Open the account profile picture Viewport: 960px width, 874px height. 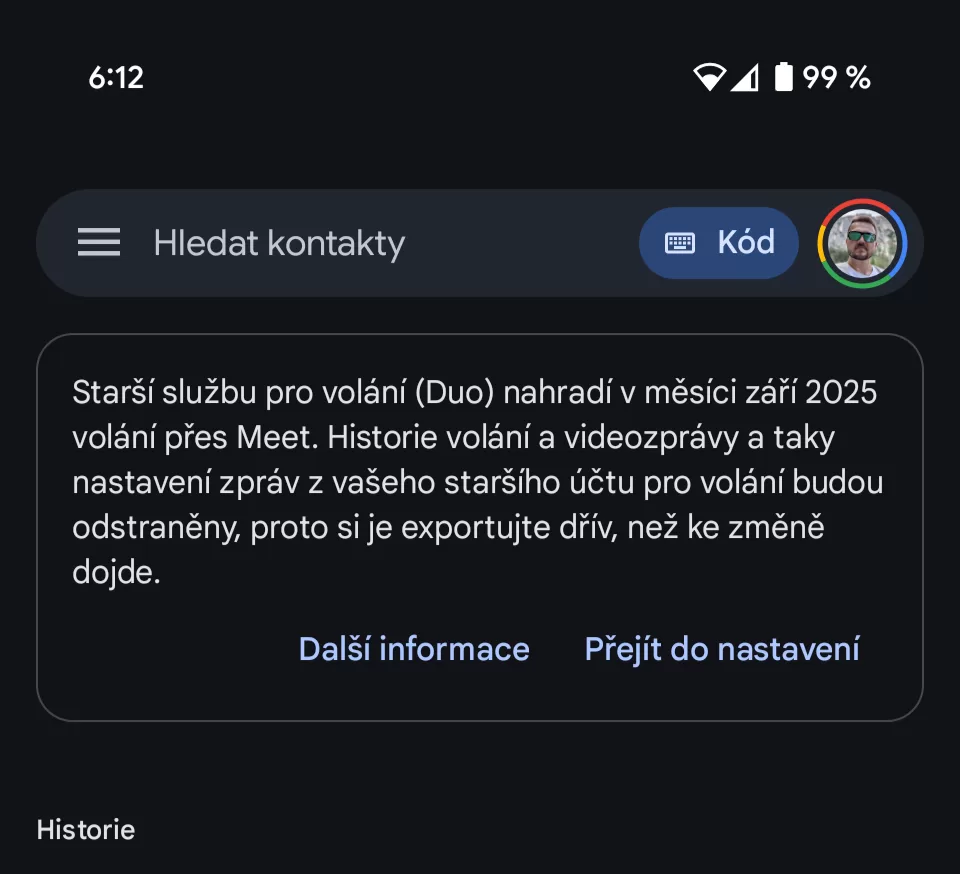point(861,243)
